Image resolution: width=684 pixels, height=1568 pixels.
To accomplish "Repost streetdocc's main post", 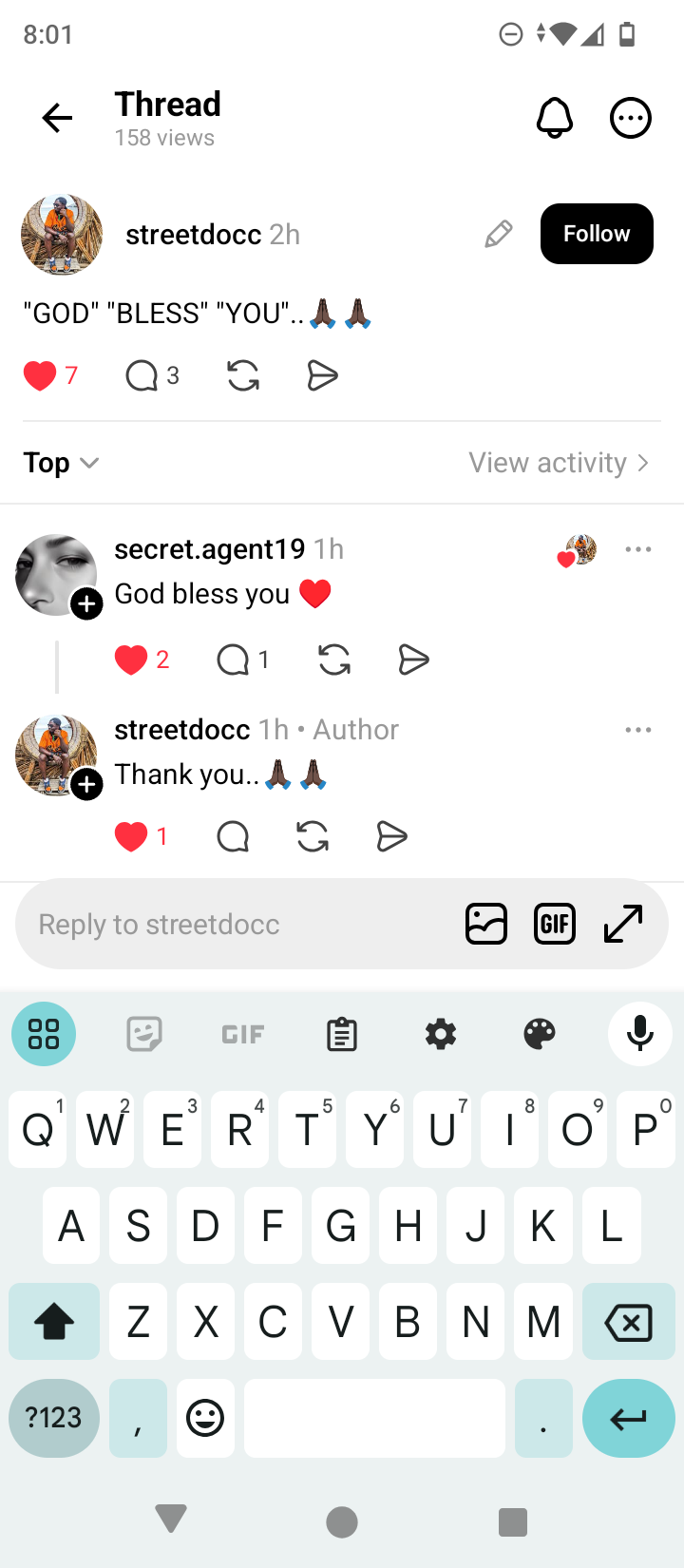I will pos(243,376).
